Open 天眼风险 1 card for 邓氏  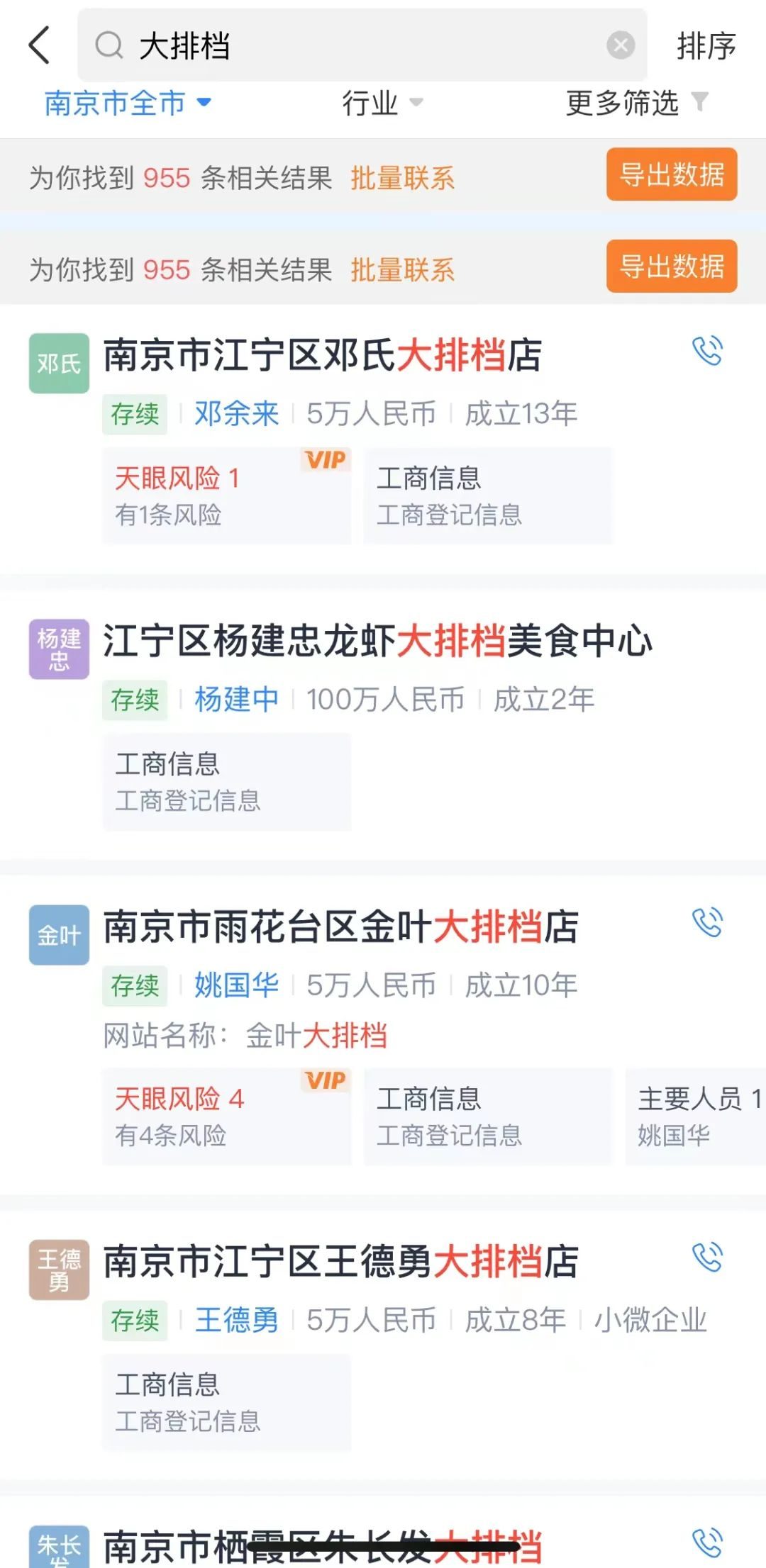226,495
